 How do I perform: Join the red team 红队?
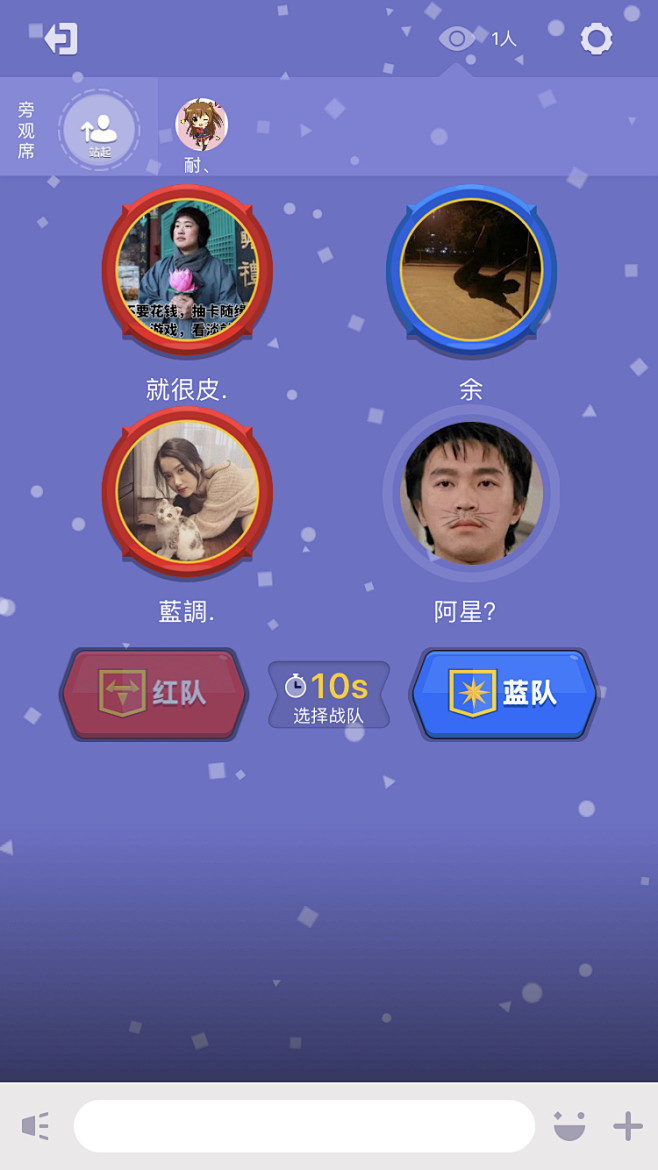[x=153, y=694]
